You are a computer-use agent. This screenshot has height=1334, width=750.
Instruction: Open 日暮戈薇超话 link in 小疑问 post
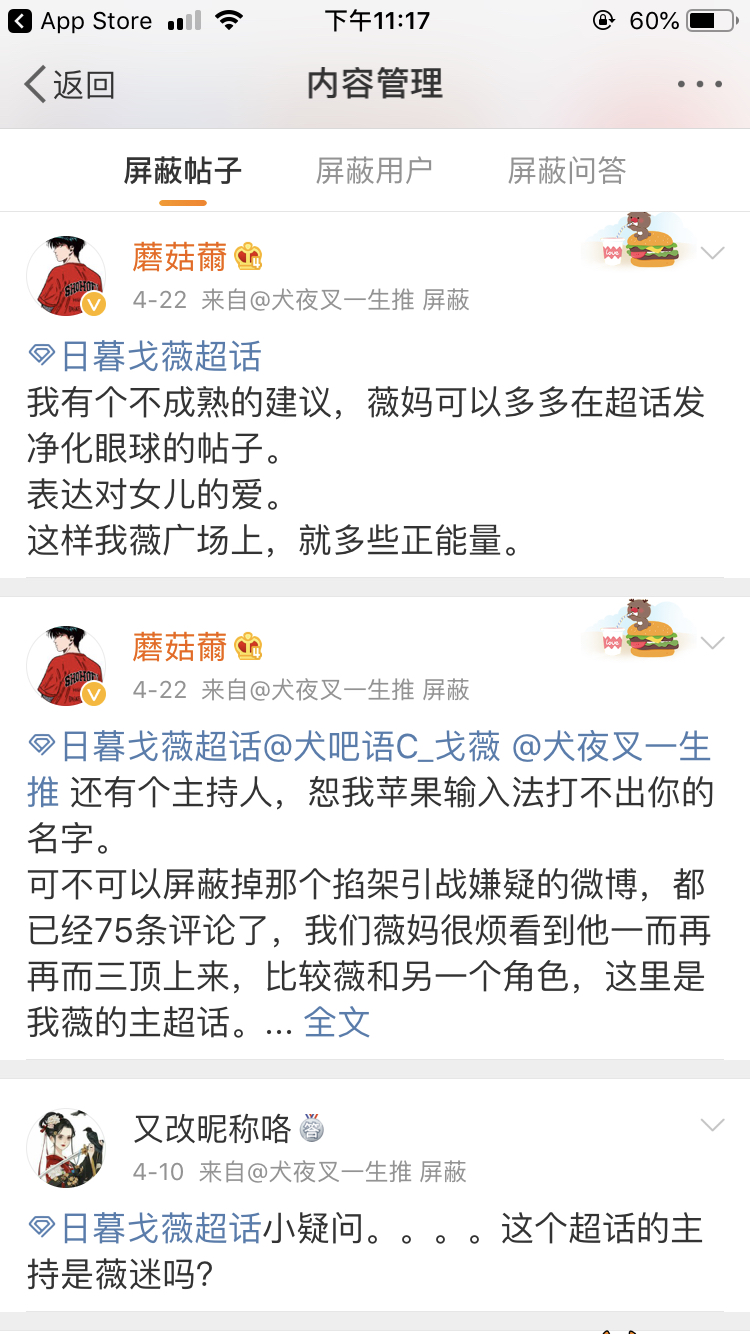pos(147,1228)
